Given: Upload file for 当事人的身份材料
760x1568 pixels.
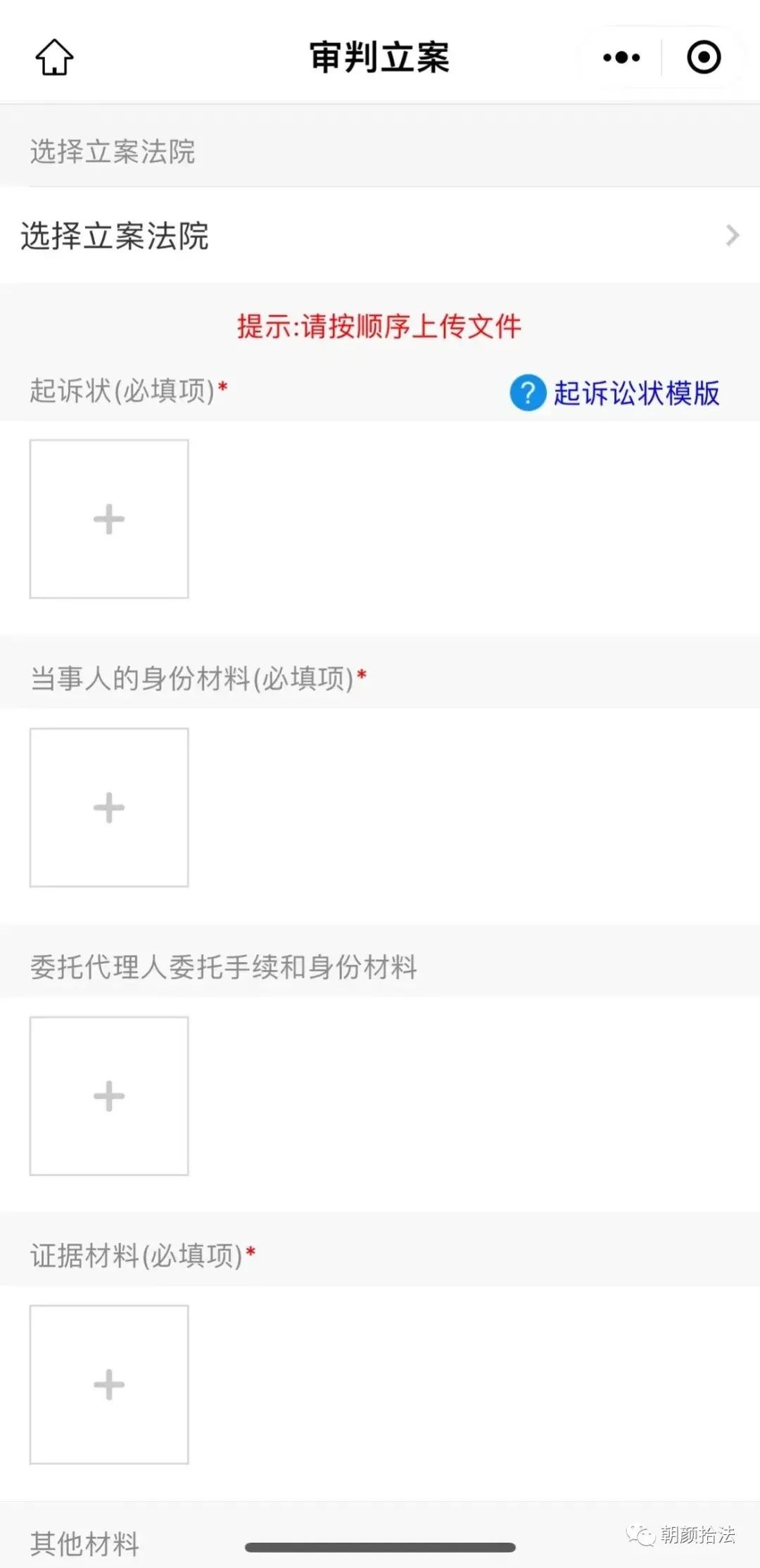Looking at the screenshot, I should [109, 808].
